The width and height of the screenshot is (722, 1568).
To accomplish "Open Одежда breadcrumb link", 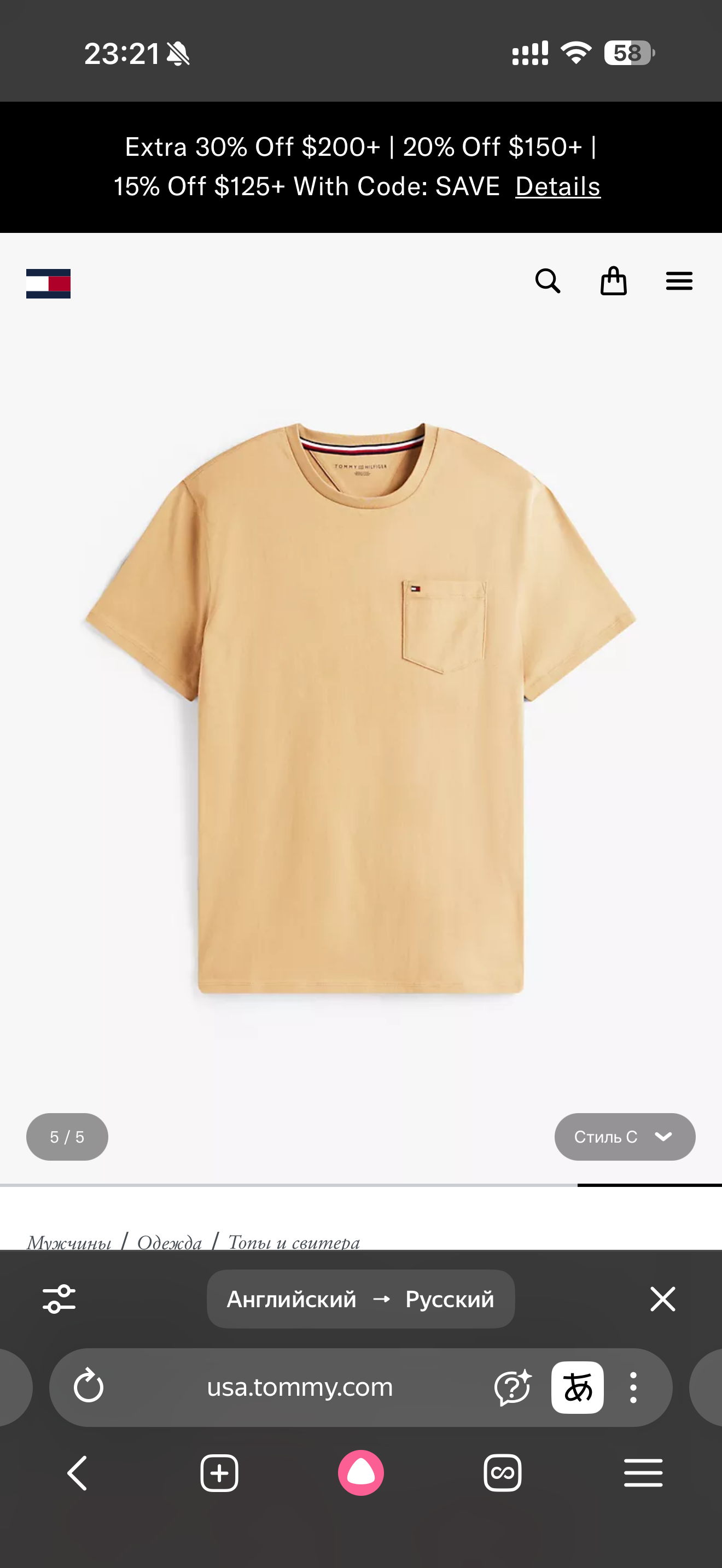I will coord(169,1242).
